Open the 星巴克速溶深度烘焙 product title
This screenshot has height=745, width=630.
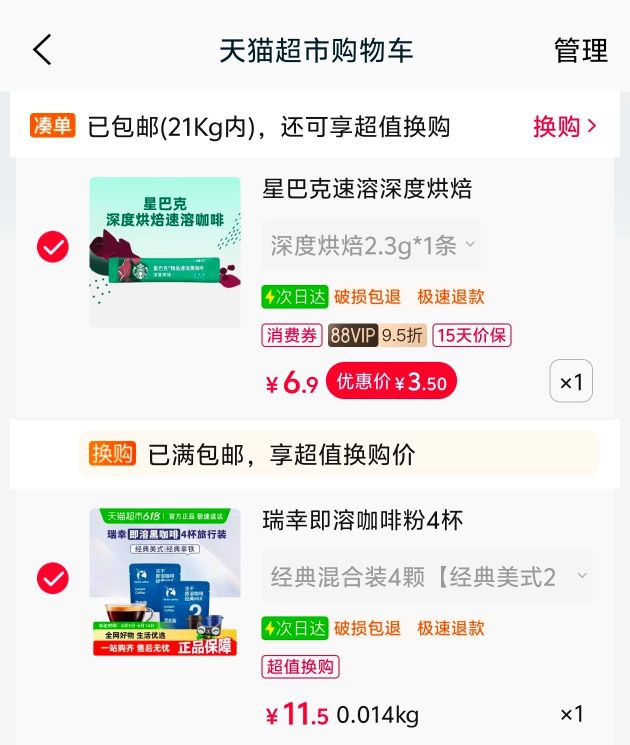(367, 189)
